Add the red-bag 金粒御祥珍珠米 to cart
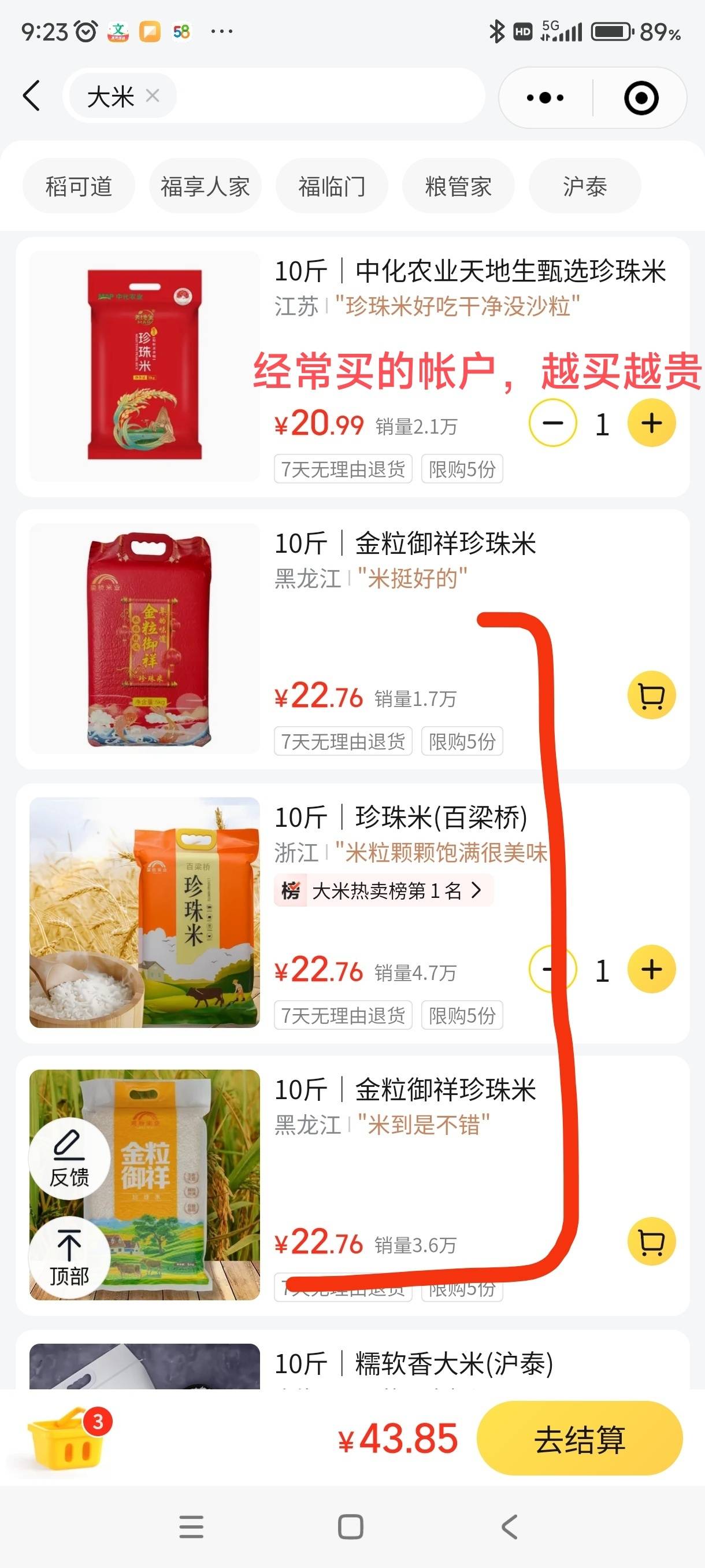The width and height of the screenshot is (705, 1568). click(x=651, y=696)
